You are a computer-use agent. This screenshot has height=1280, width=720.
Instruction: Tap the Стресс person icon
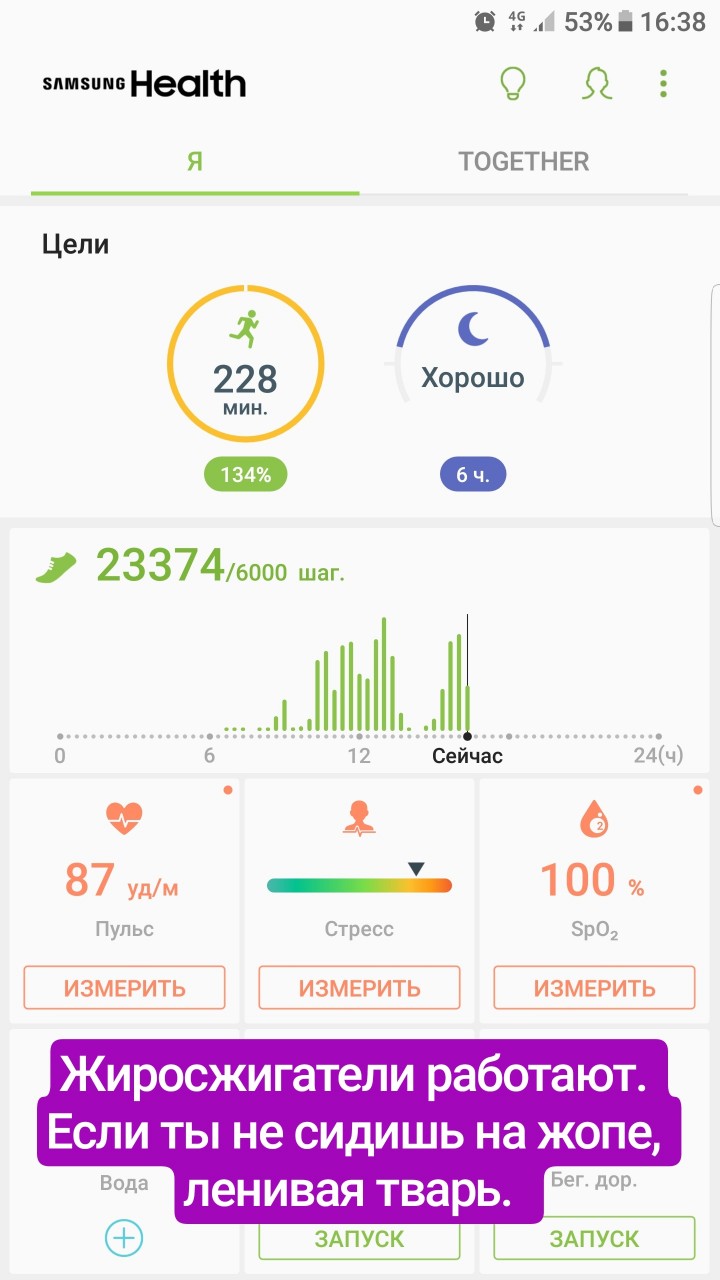tap(358, 817)
